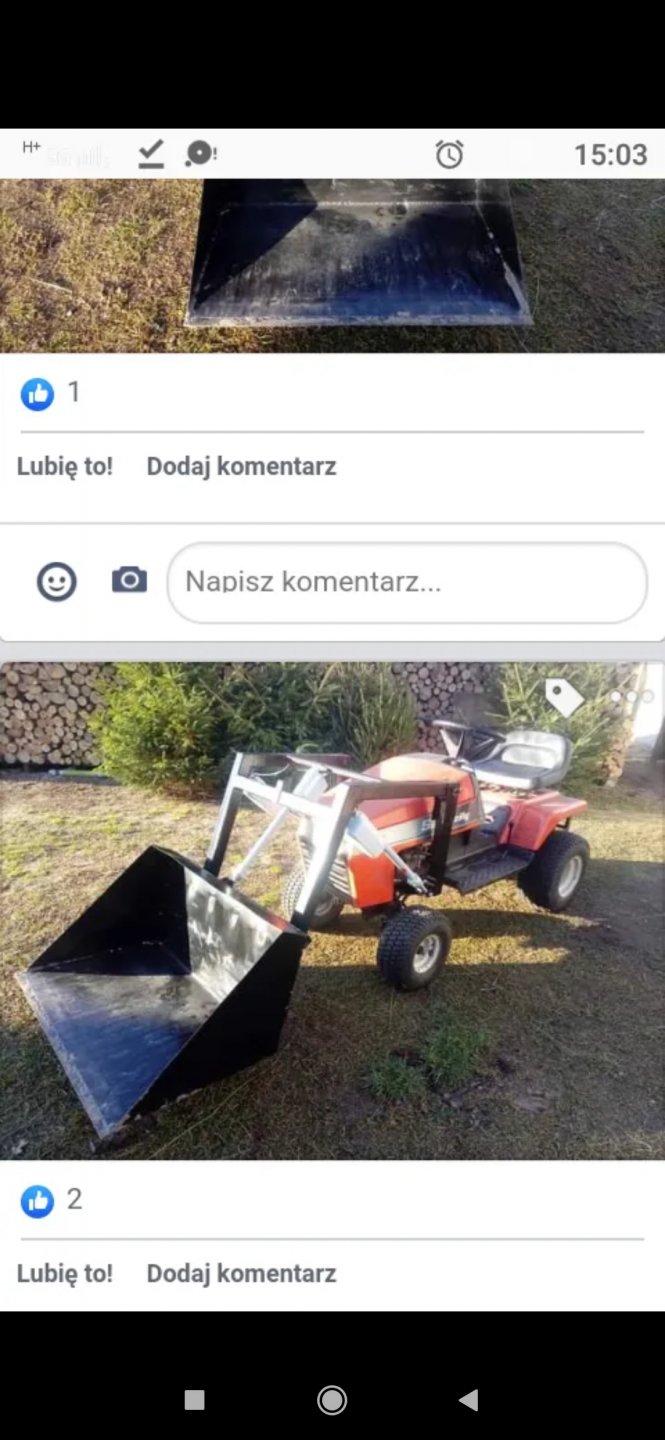Tap 'Dodaj komentarz' under the tractor photo
This screenshot has height=1440, width=665.
tap(241, 1273)
